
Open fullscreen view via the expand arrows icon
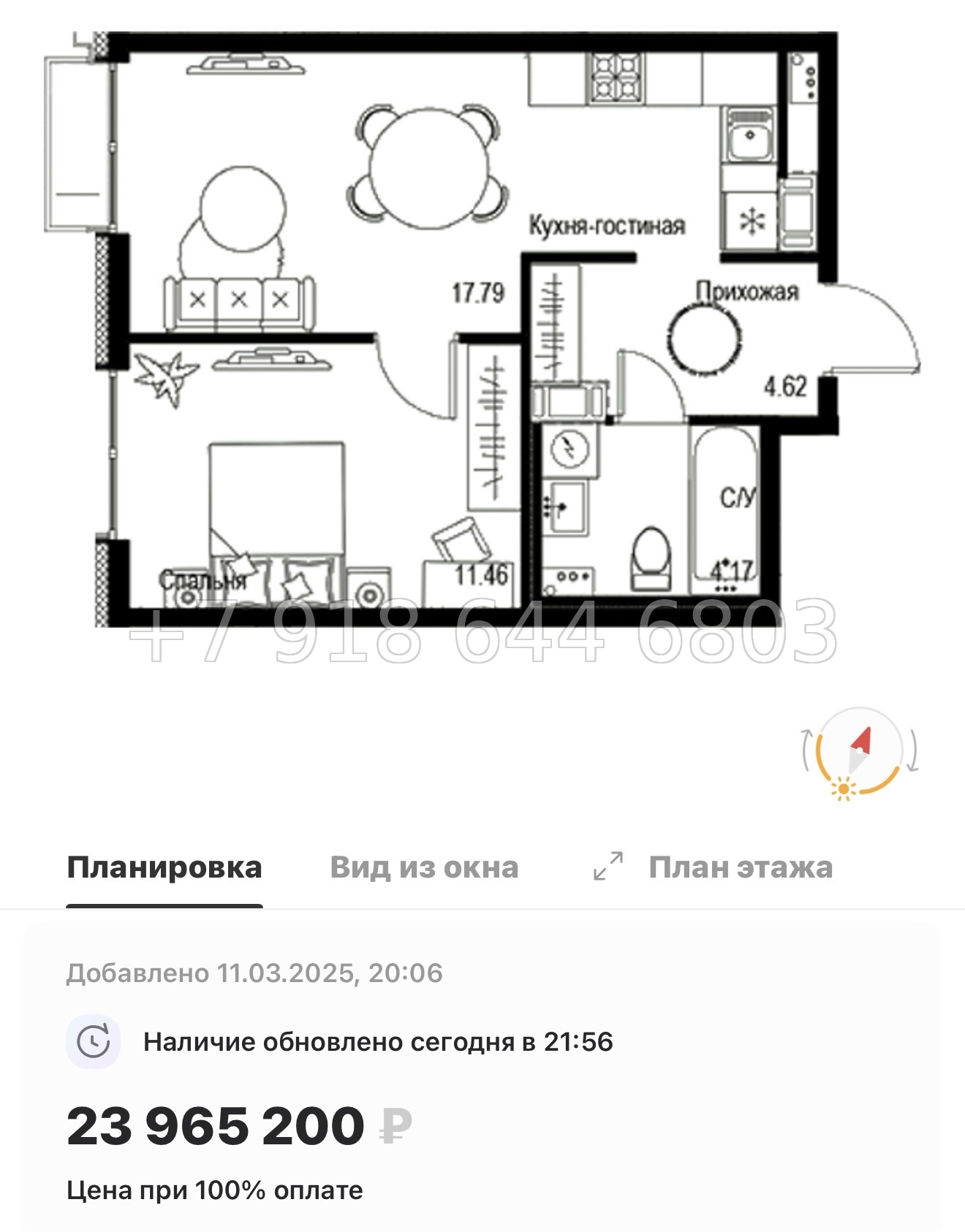point(608,867)
